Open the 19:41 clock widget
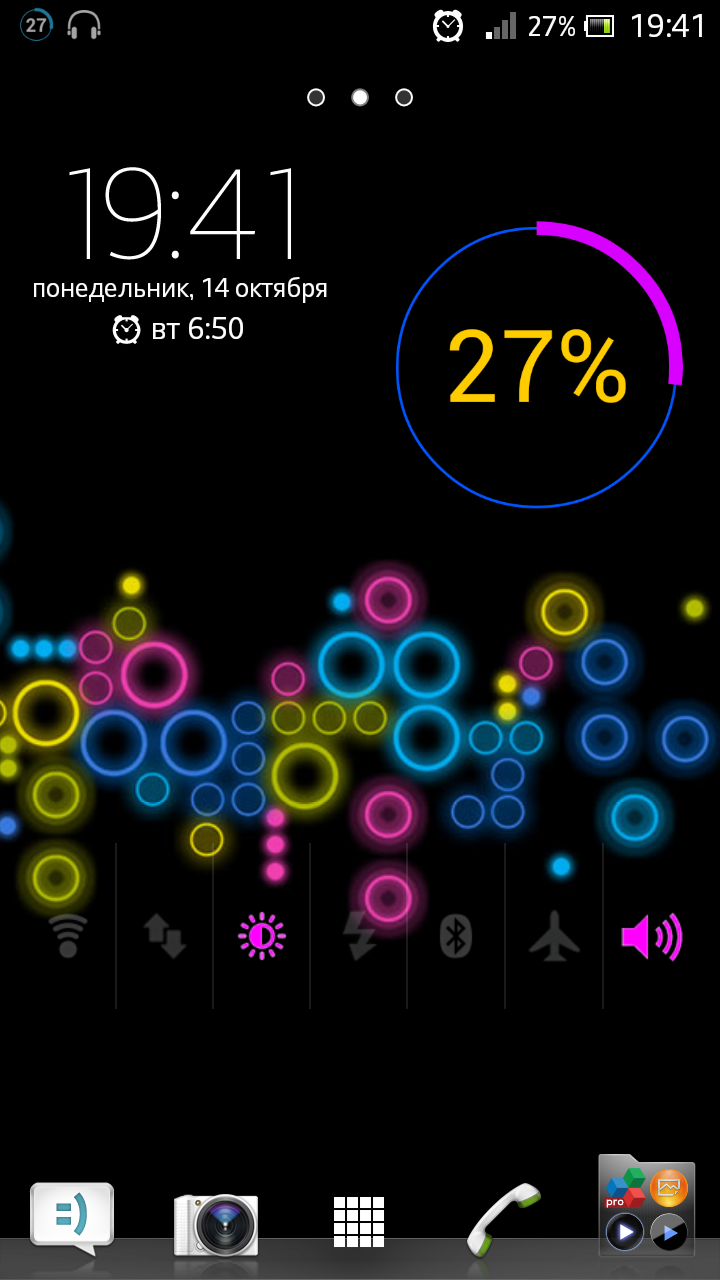The height and width of the screenshot is (1280, 720). click(182, 214)
